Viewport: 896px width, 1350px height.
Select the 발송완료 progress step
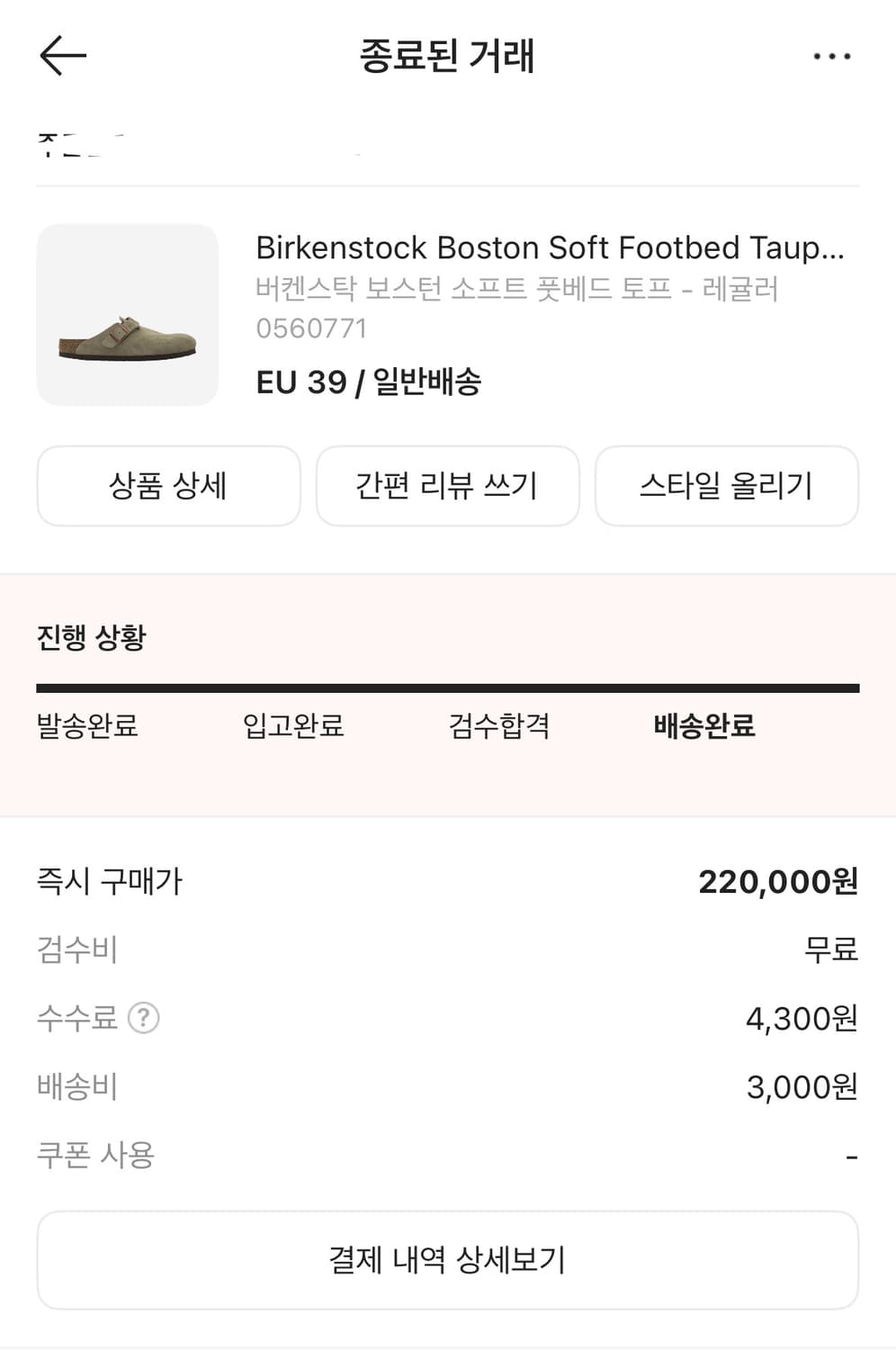[85, 726]
